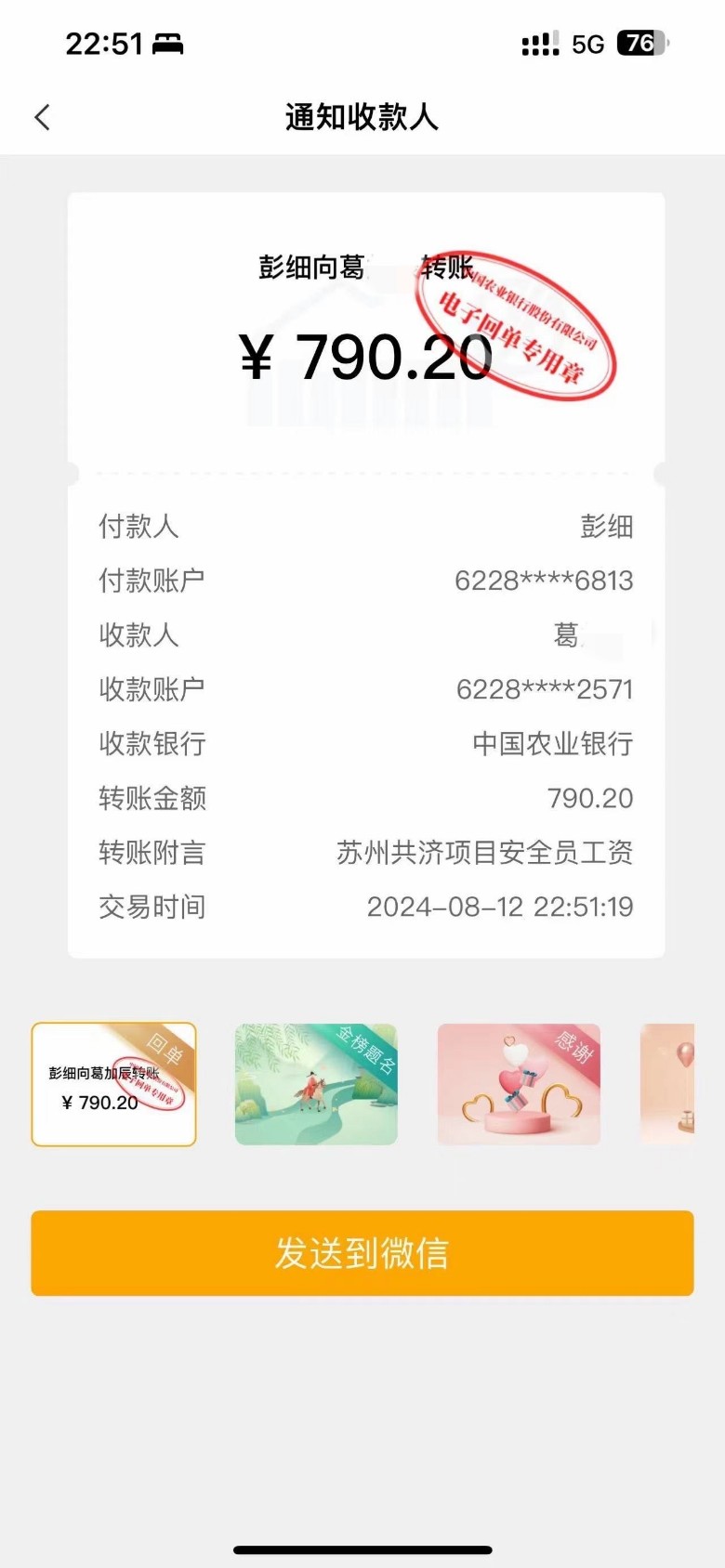Select the balloon card template

point(669,1084)
